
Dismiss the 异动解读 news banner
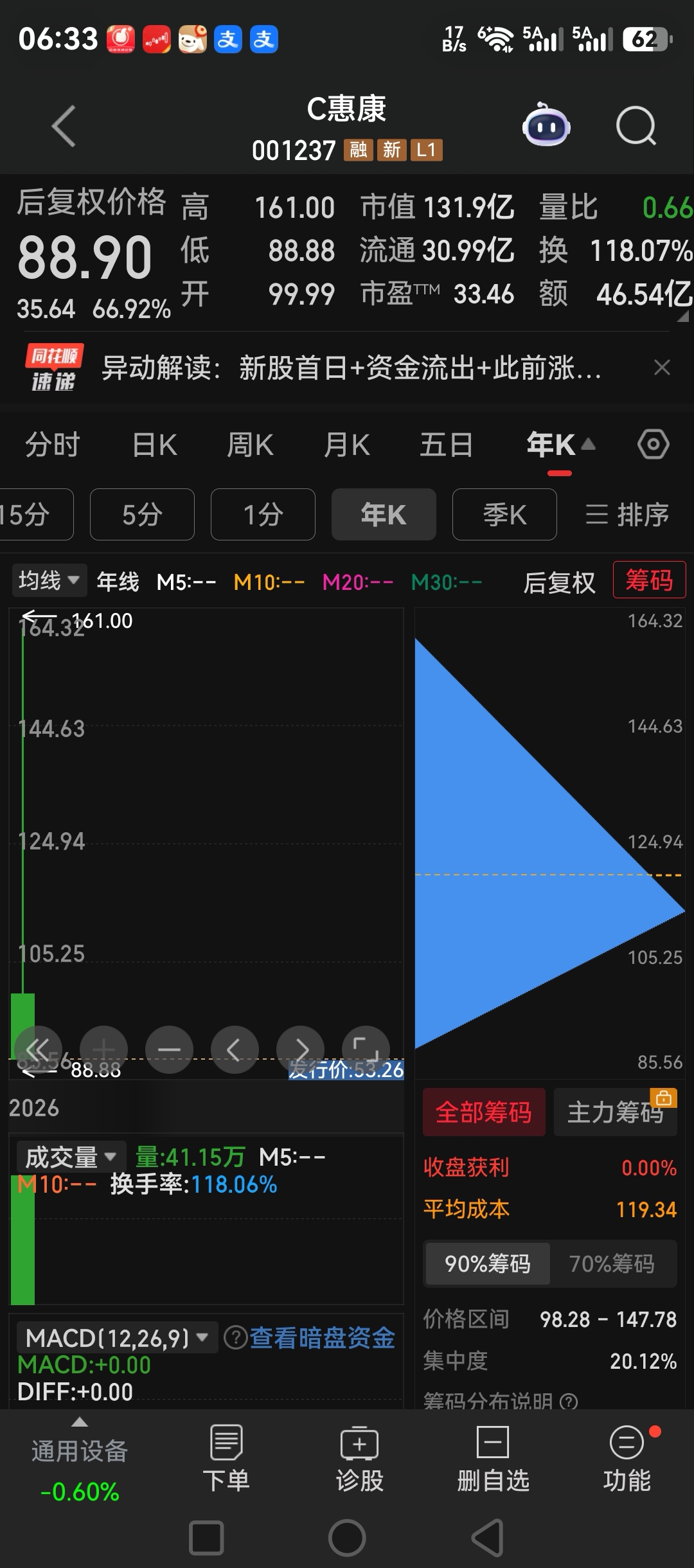pyautogui.click(x=662, y=368)
